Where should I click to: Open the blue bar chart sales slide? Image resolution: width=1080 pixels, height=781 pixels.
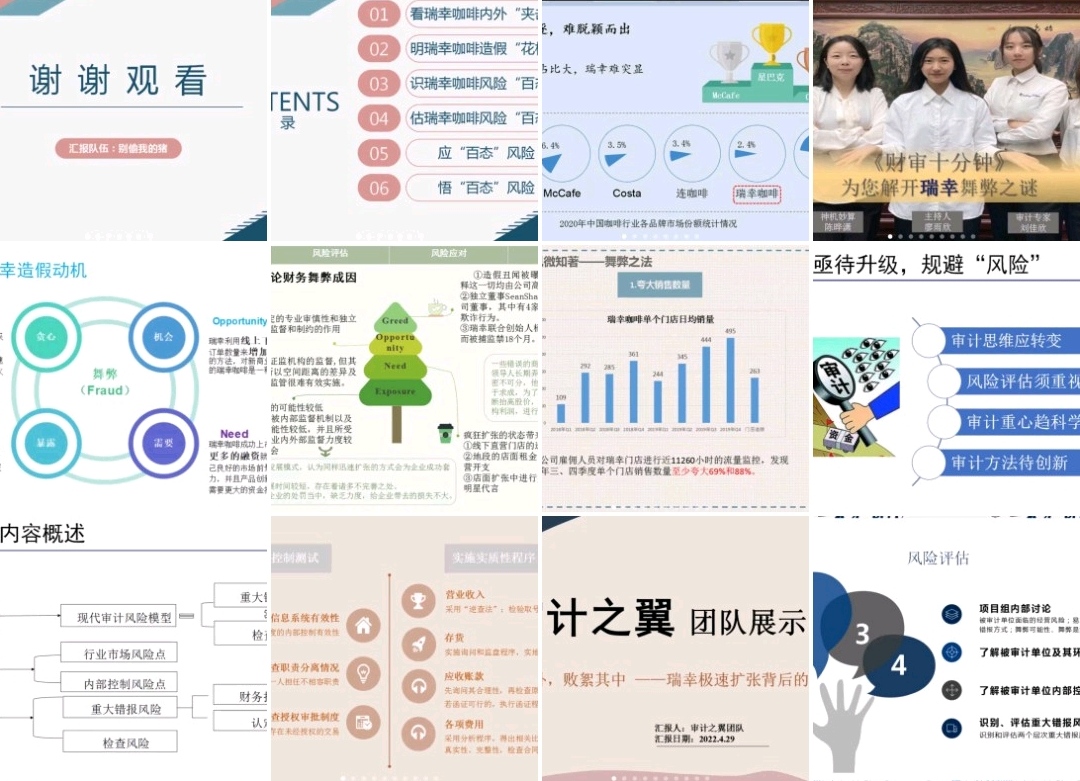pyautogui.click(x=675, y=378)
